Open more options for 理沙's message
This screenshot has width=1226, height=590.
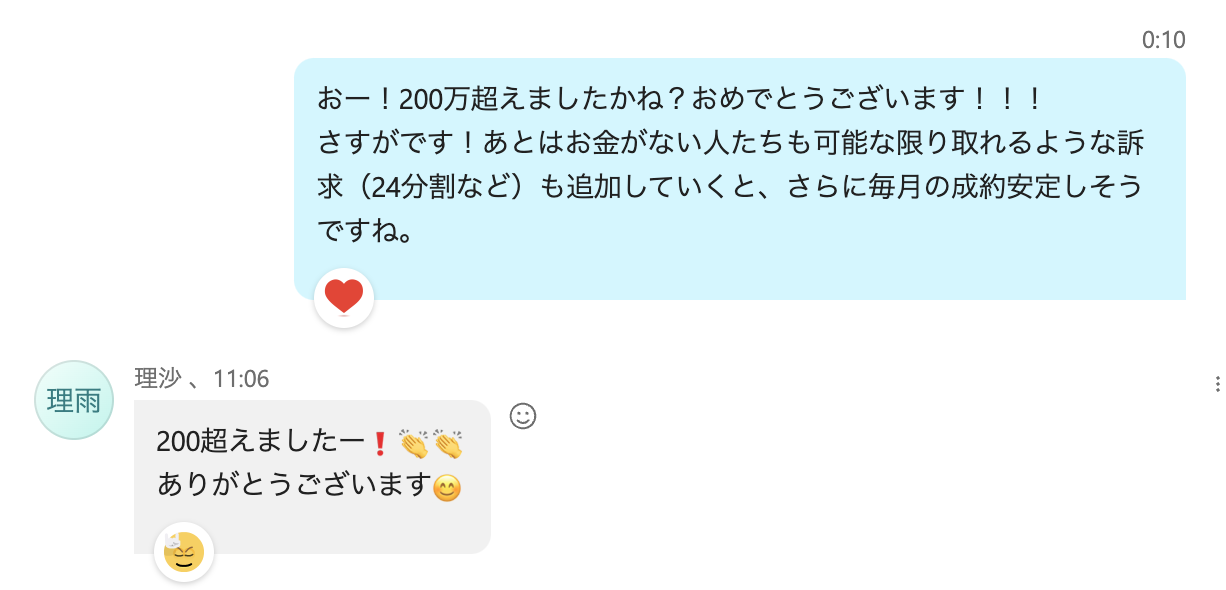pyautogui.click(x=1217, y=384)
